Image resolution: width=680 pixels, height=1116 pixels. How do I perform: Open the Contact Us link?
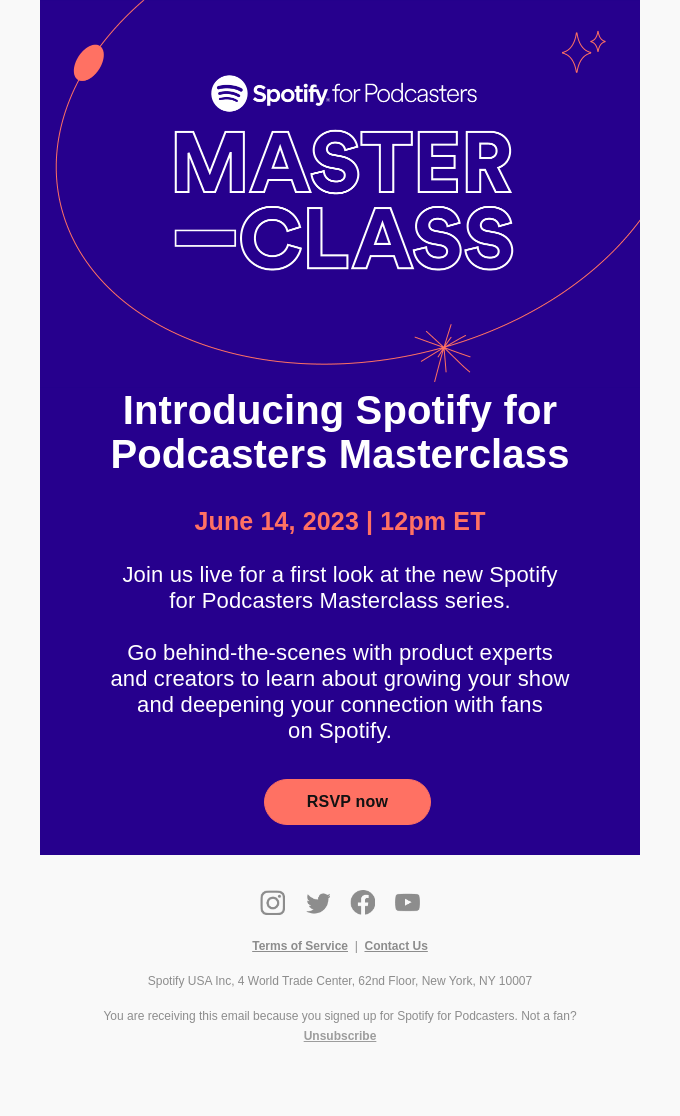tap(396, 946)
